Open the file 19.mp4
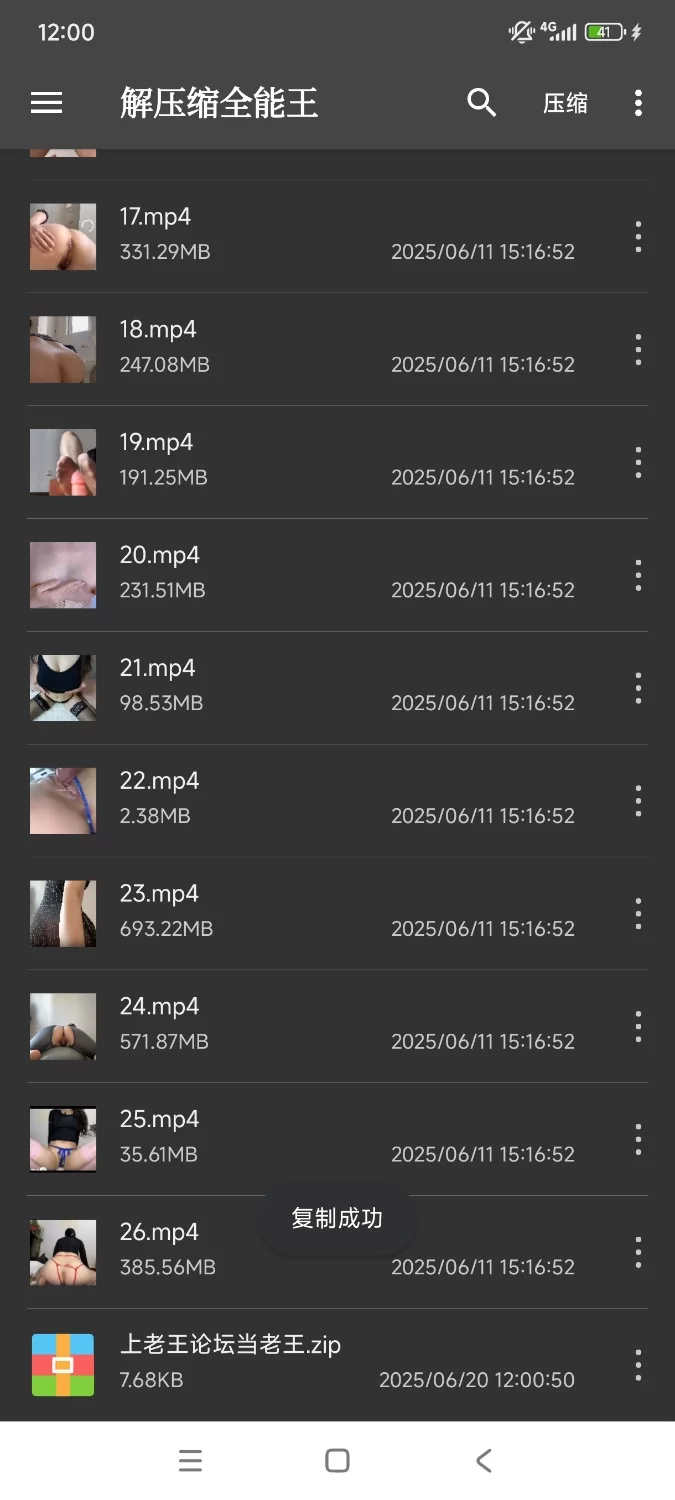 click(x=300, y=460)
